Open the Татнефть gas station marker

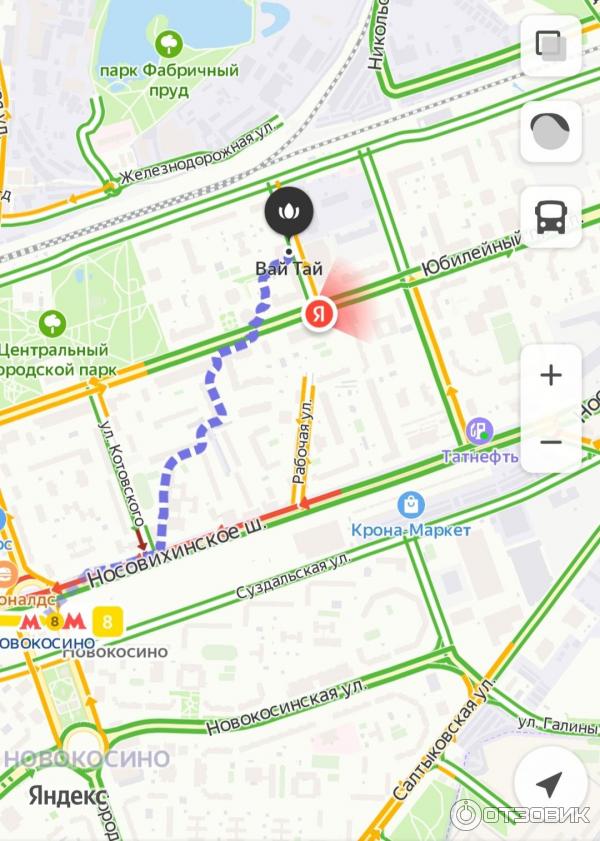(480, 432)
